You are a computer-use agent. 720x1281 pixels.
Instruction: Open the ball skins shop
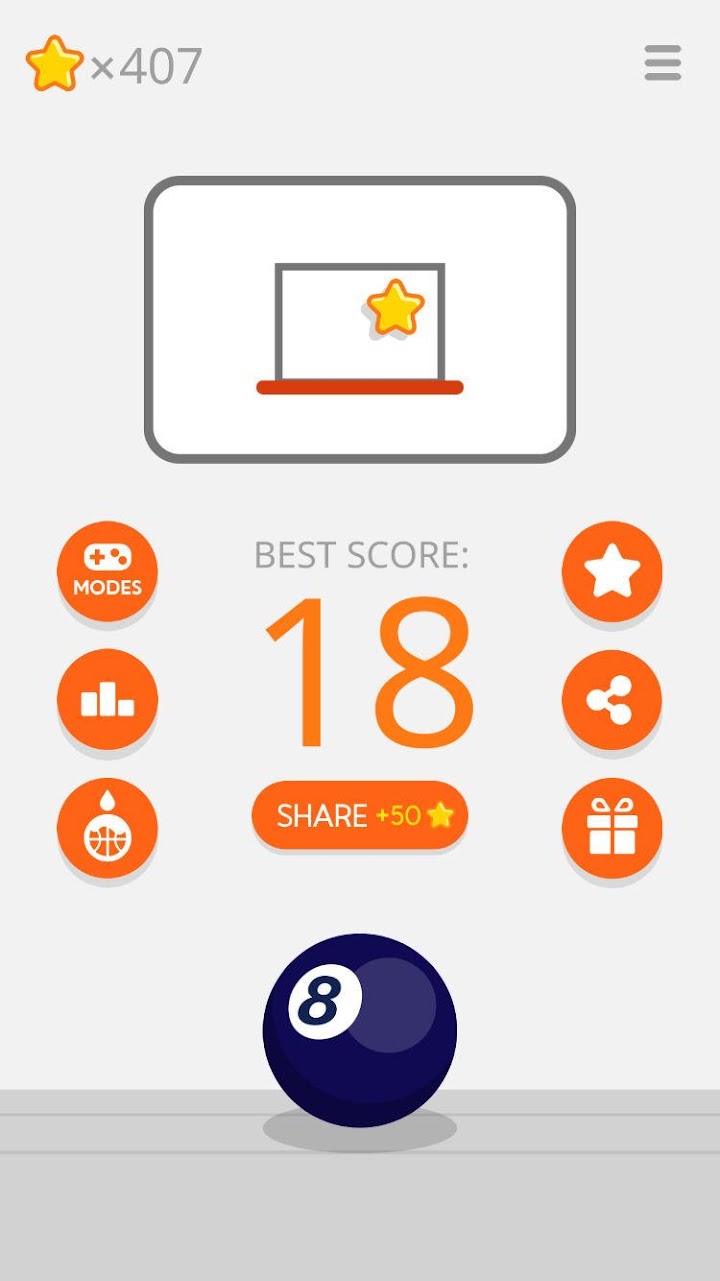107,828
